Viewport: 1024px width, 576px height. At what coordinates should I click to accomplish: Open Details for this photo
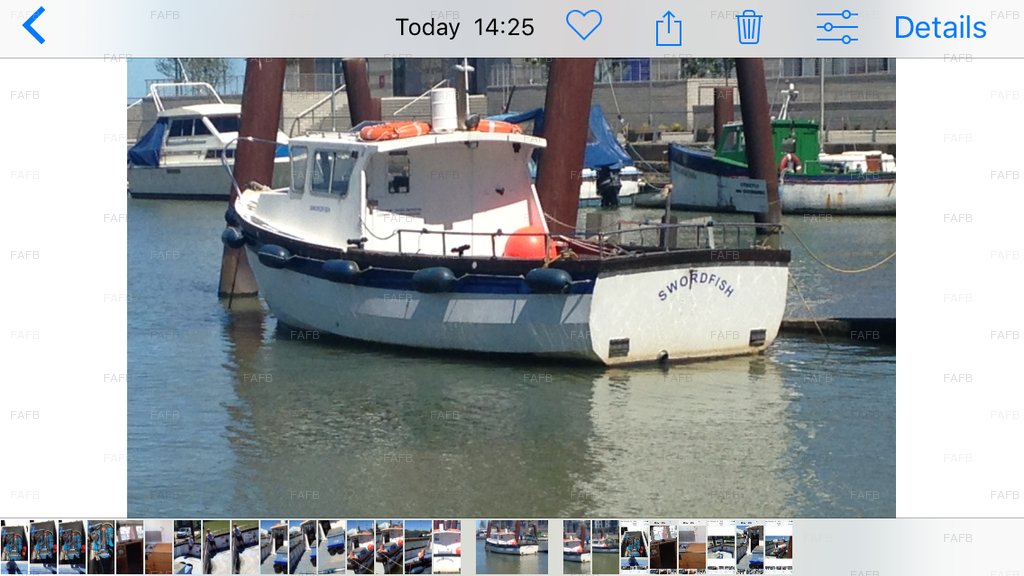coord(939,27)
